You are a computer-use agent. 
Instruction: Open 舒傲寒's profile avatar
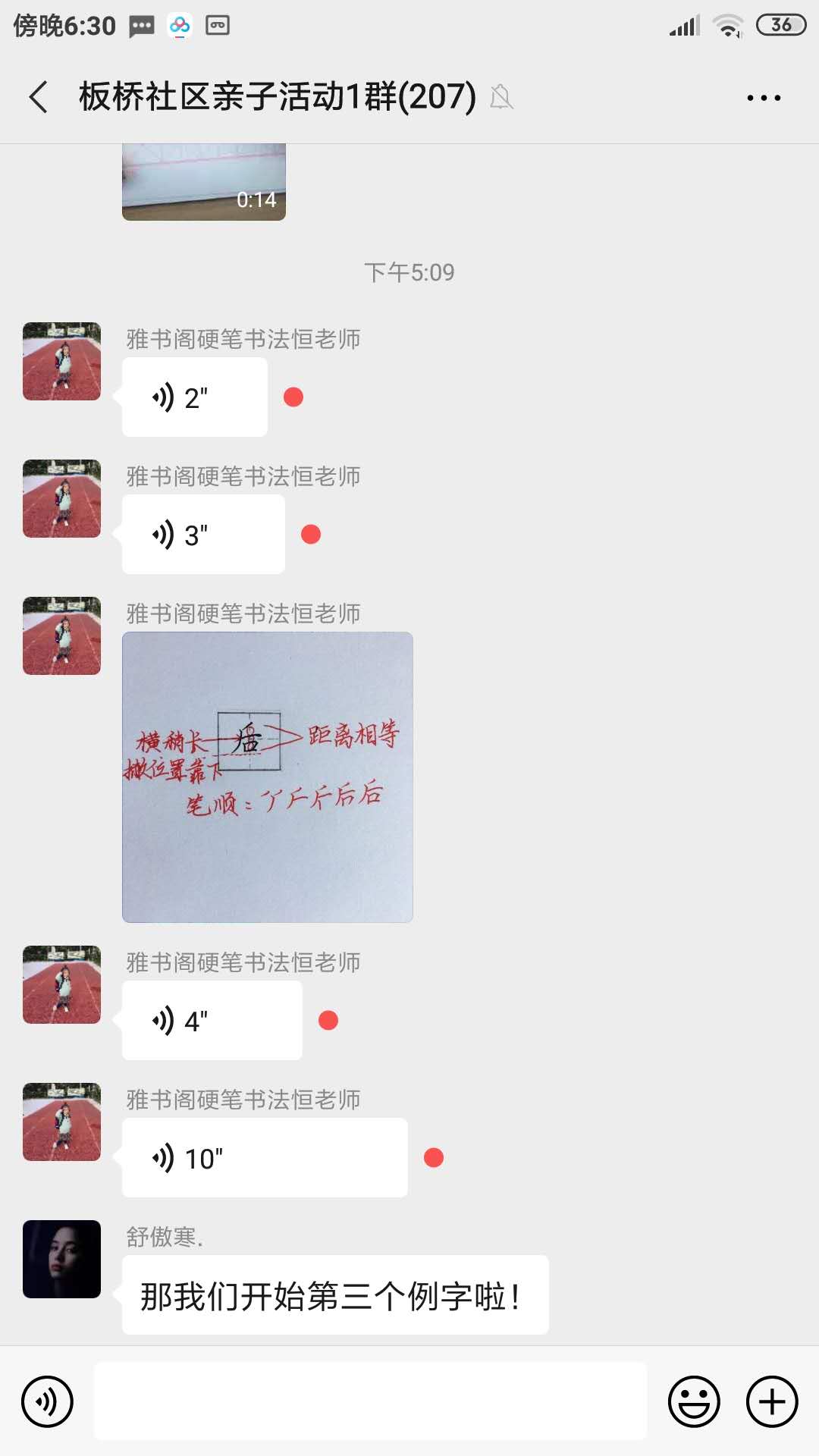point(61,1259)
